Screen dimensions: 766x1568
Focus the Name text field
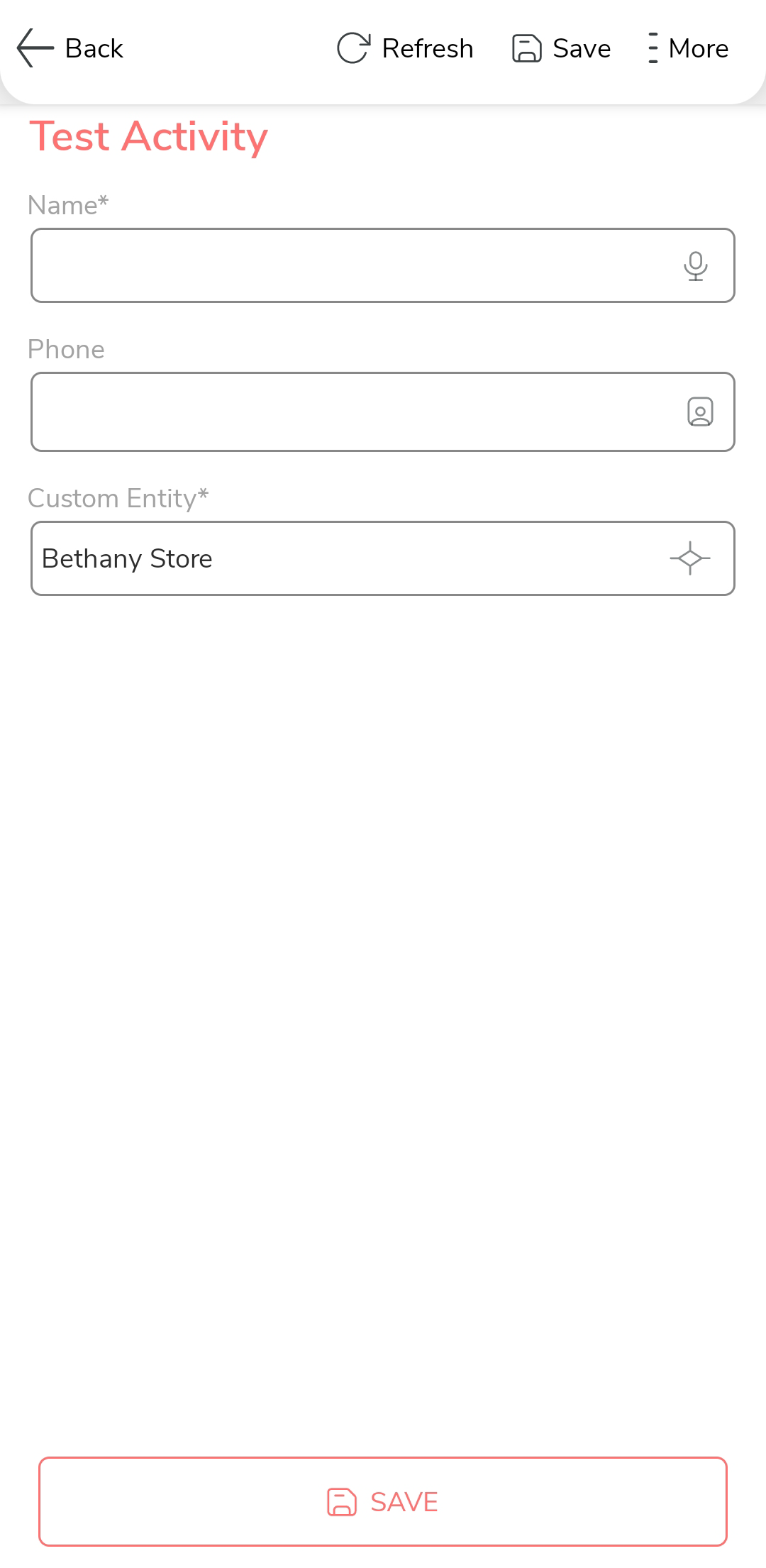click(x=348, y=265)
